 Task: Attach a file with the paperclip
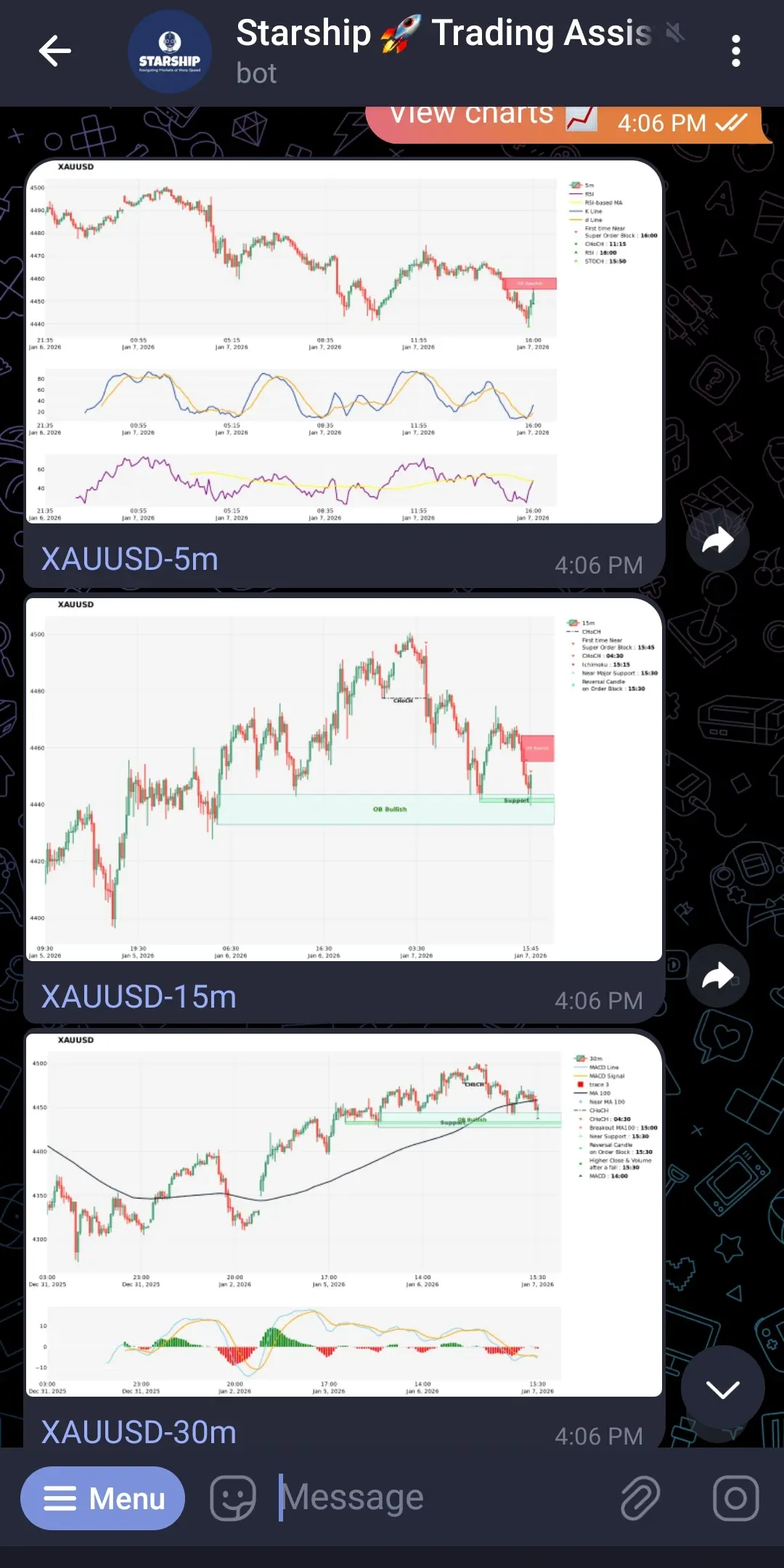(640, 1498)
